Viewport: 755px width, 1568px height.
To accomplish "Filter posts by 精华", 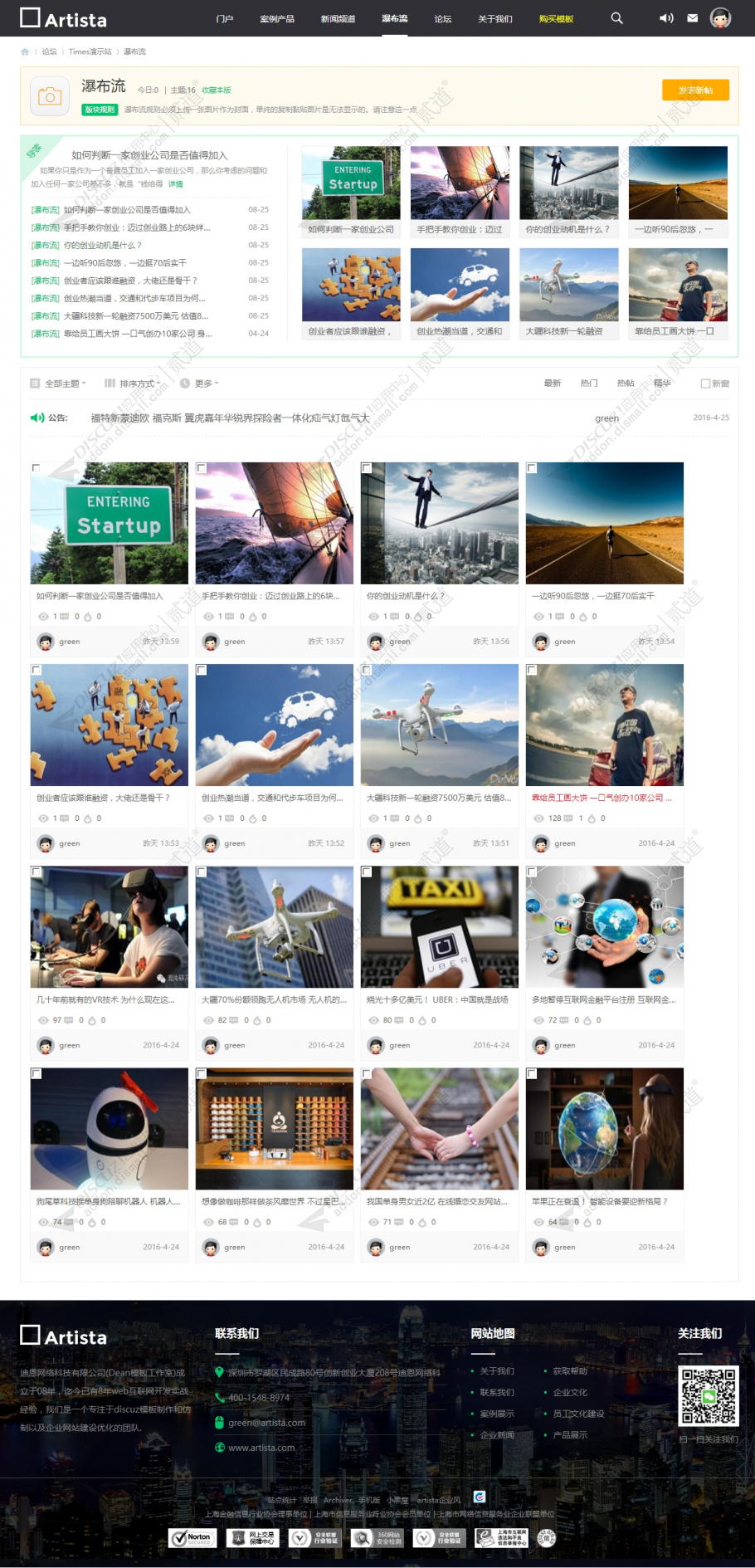I will click(661, 383).
